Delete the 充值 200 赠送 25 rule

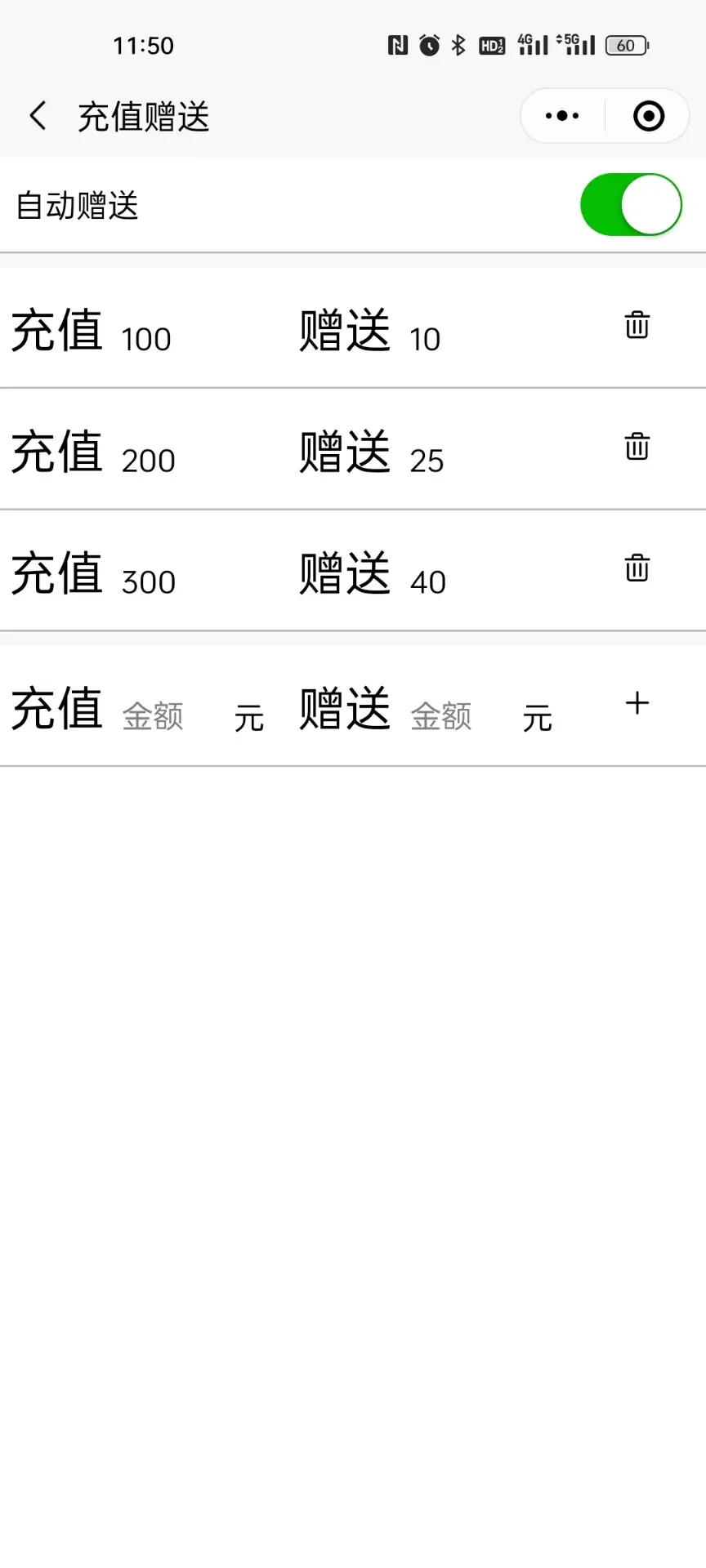tap(637, 447)
